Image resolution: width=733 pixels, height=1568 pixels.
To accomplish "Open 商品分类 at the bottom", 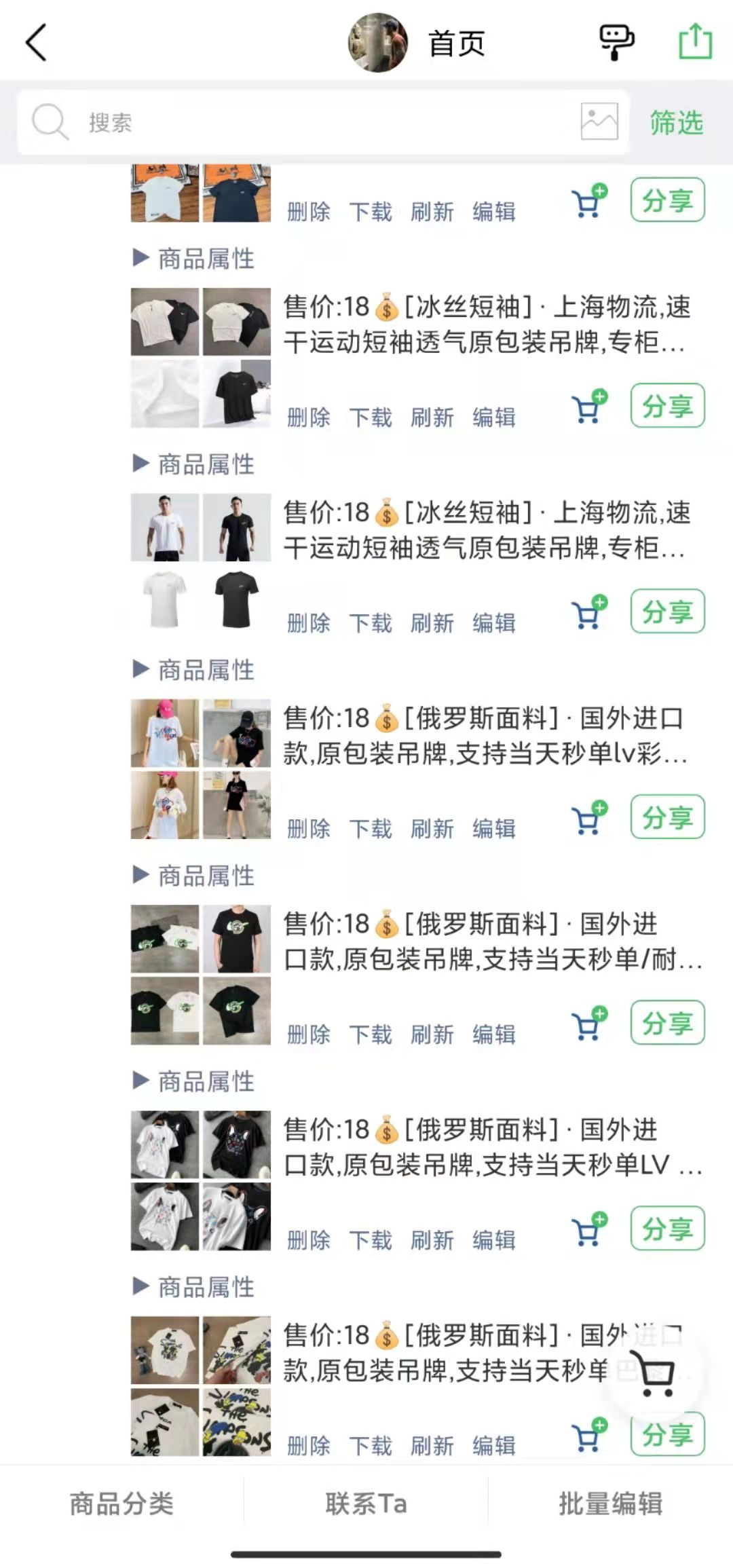I will pos(121,1504).
